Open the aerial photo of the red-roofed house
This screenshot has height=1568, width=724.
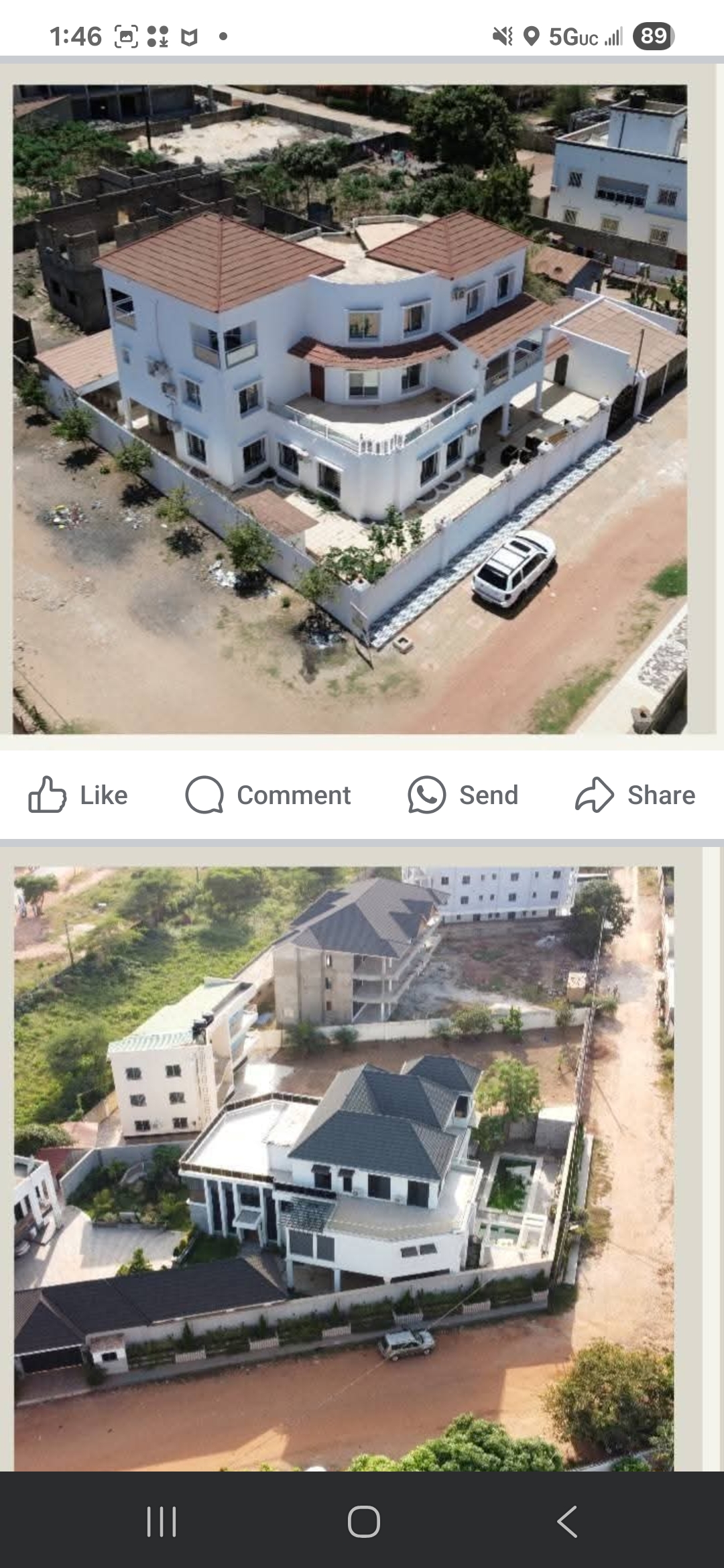coord(350,409)
